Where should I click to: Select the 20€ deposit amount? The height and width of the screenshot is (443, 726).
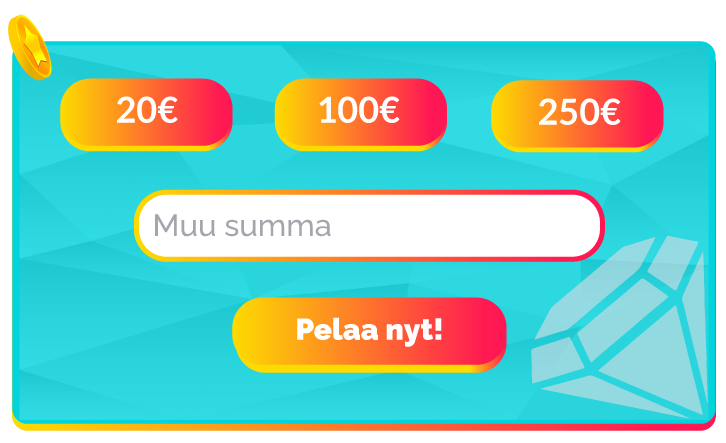(146, 112)
